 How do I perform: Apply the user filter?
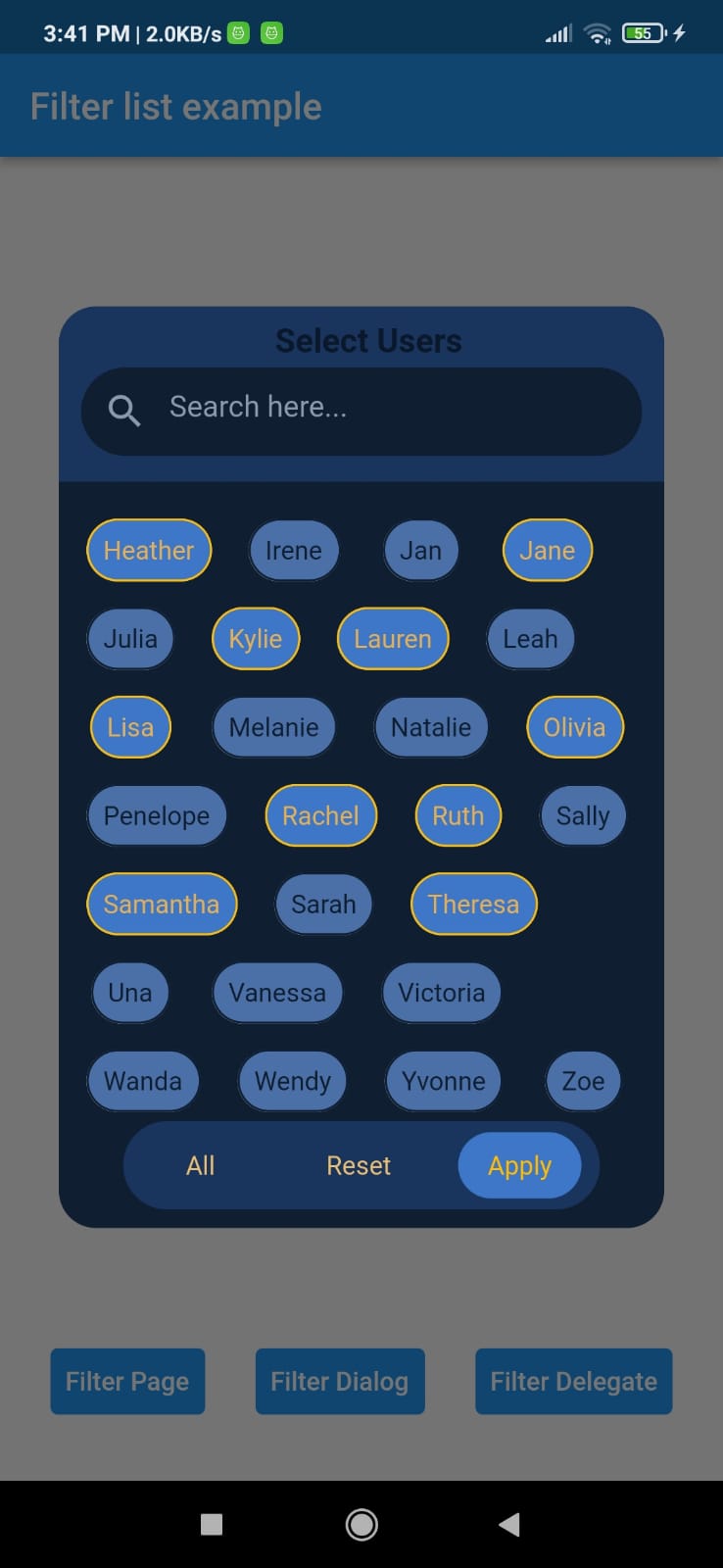click(x=519, y=1165)
